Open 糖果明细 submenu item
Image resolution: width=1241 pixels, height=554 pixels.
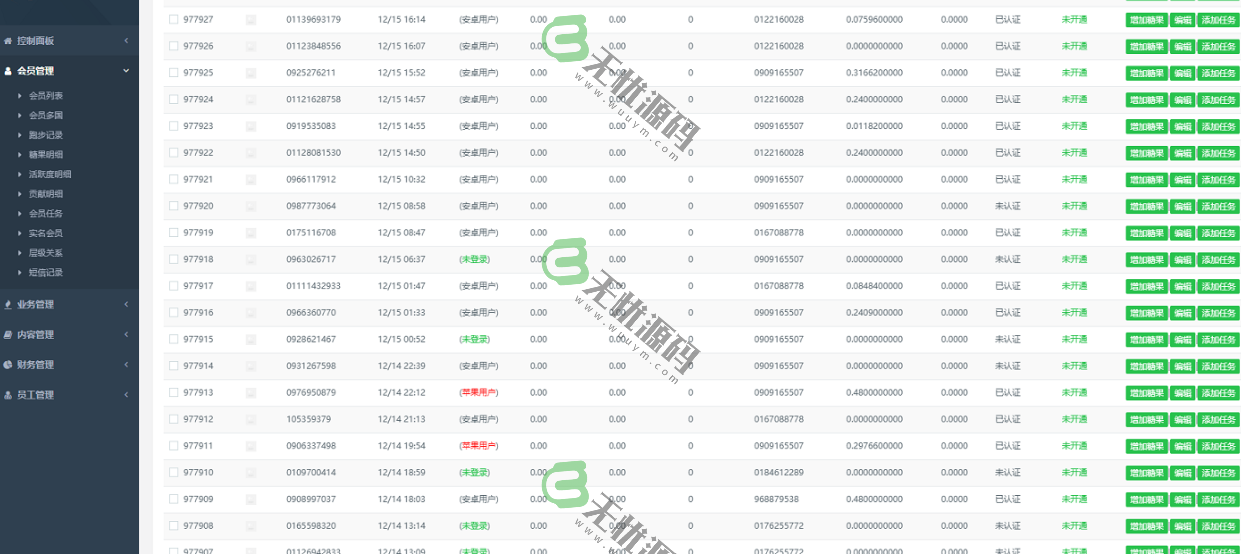(x=46, y=154)
